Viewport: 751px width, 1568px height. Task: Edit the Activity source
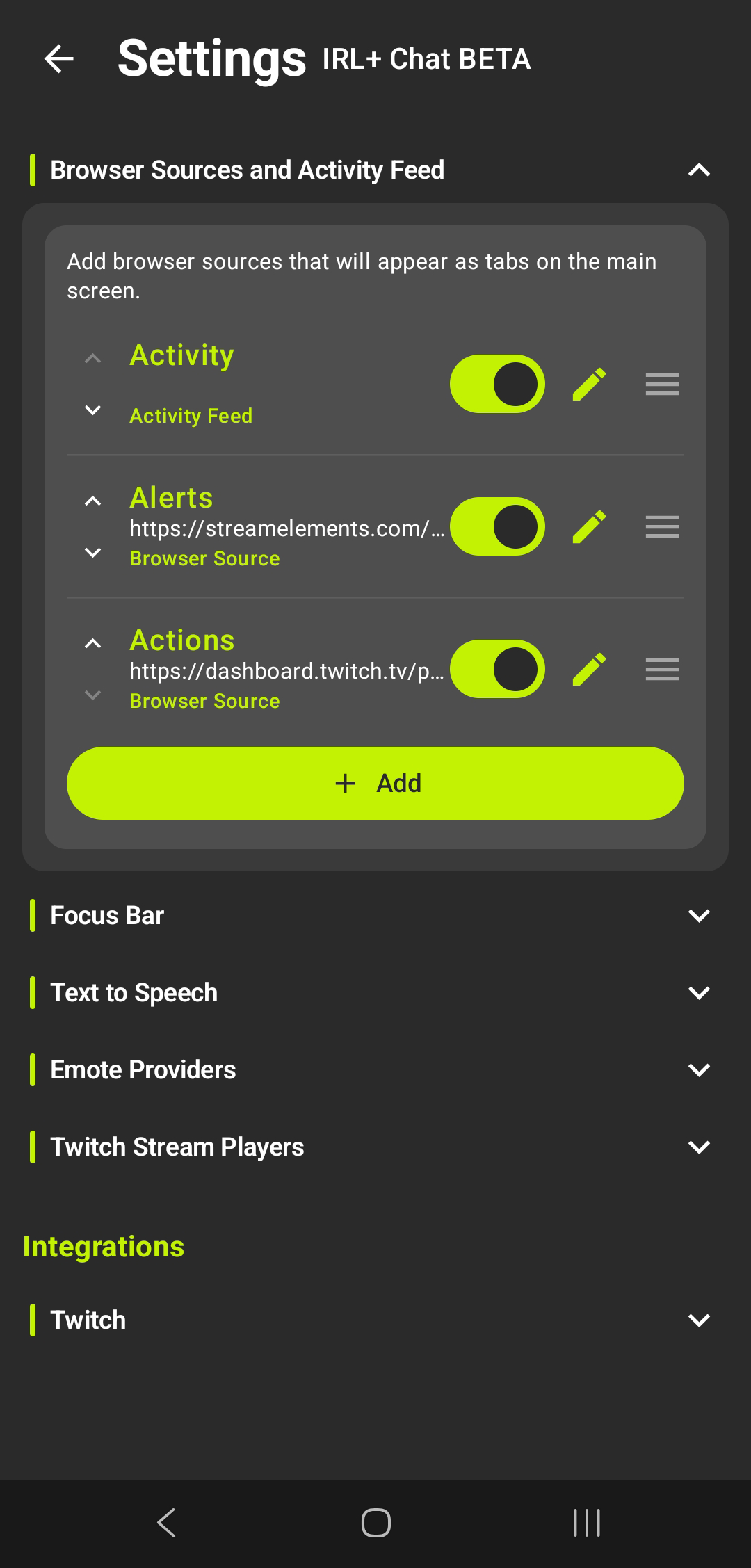[x=589, y=384]
